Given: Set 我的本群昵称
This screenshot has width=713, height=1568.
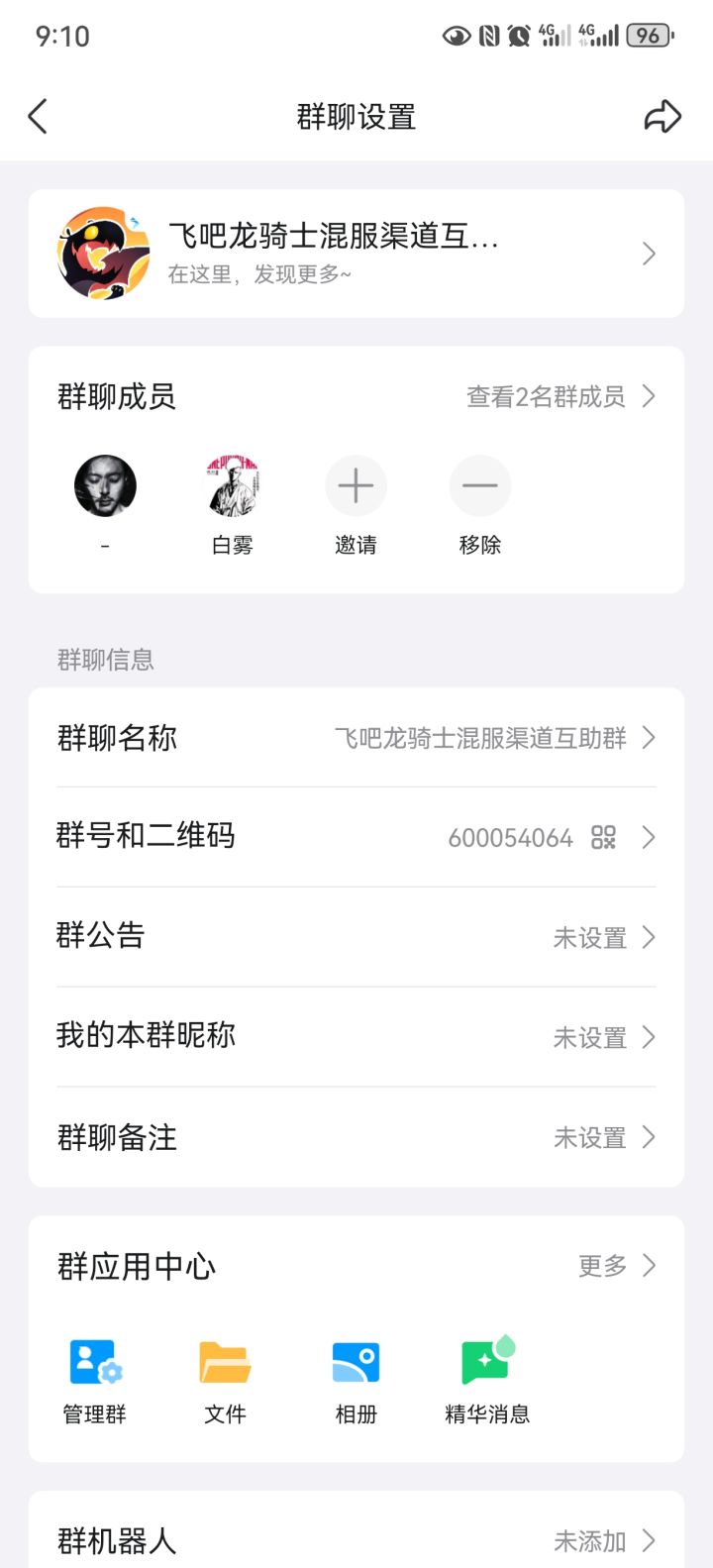Looking at the screenshot, I should pos(356,1037).
